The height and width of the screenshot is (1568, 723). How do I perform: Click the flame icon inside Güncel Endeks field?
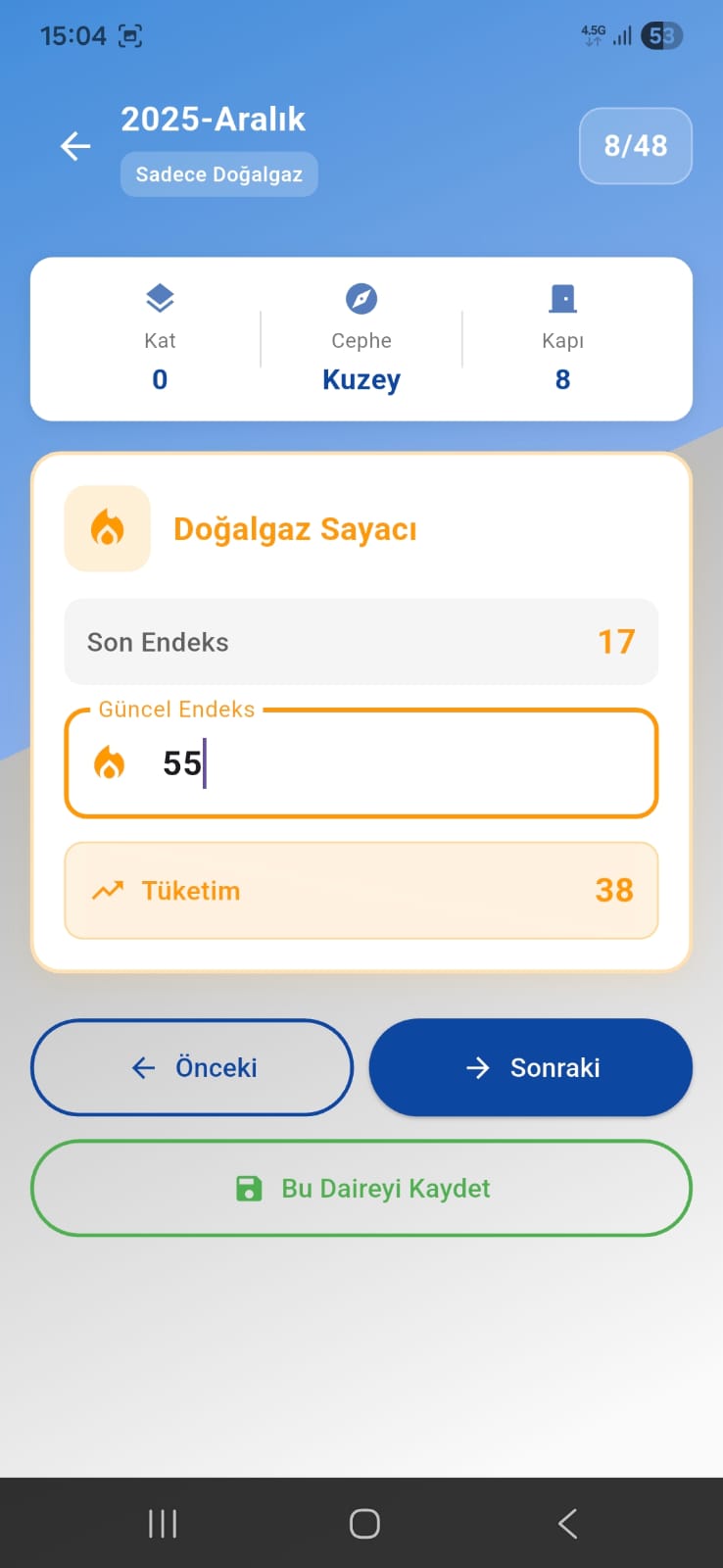coord(109,762)
